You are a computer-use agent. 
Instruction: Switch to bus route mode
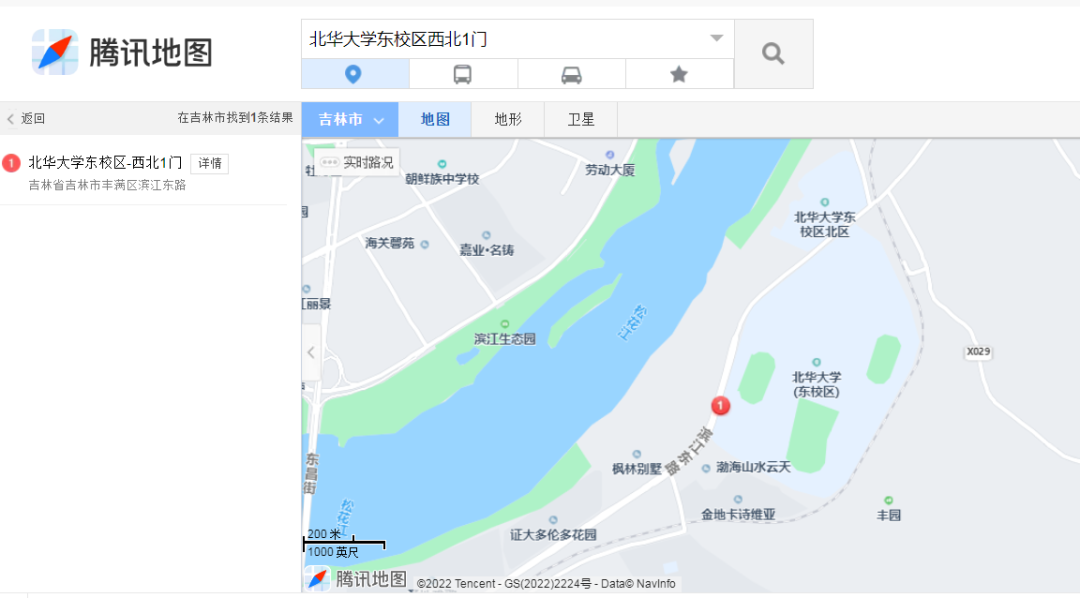[463, 74]
